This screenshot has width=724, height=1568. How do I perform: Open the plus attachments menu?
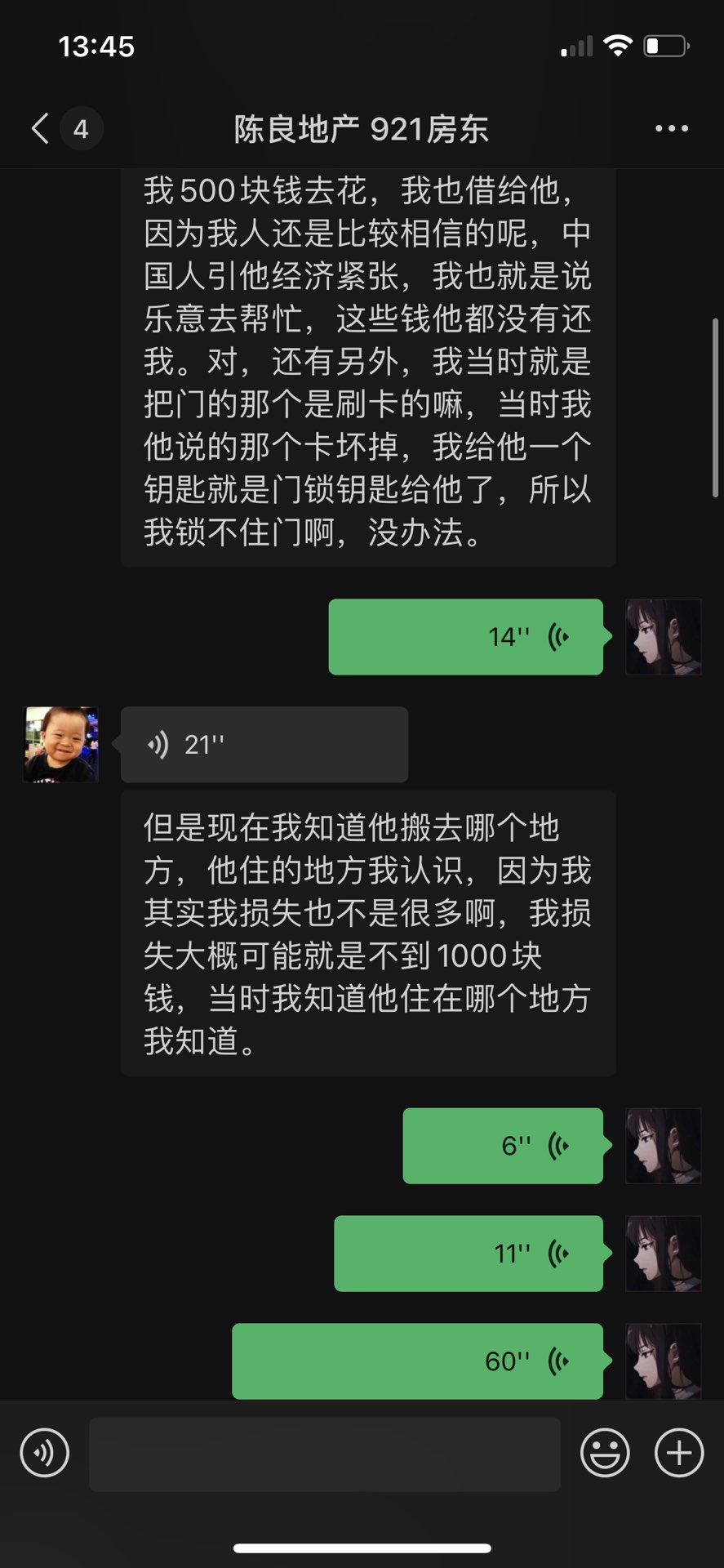[679, 1453]
